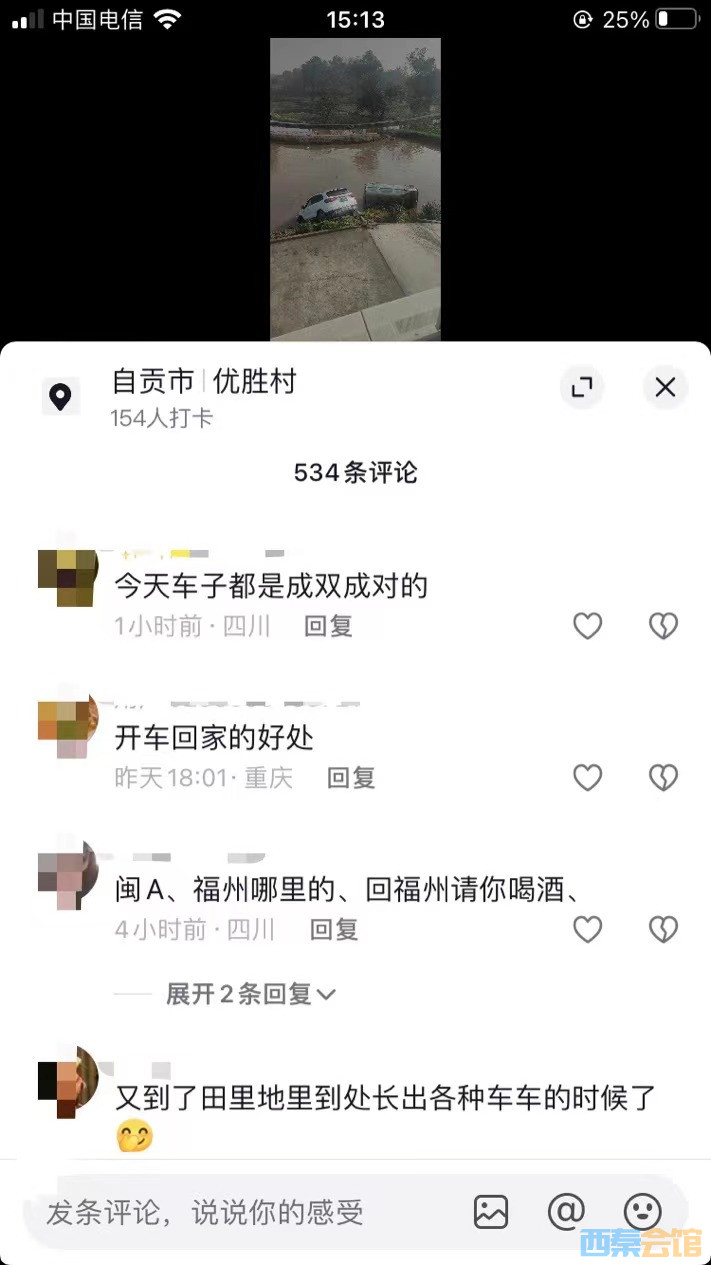Close the comments panel
This screenshot has height=1265, width=711.
click(665, 388)
